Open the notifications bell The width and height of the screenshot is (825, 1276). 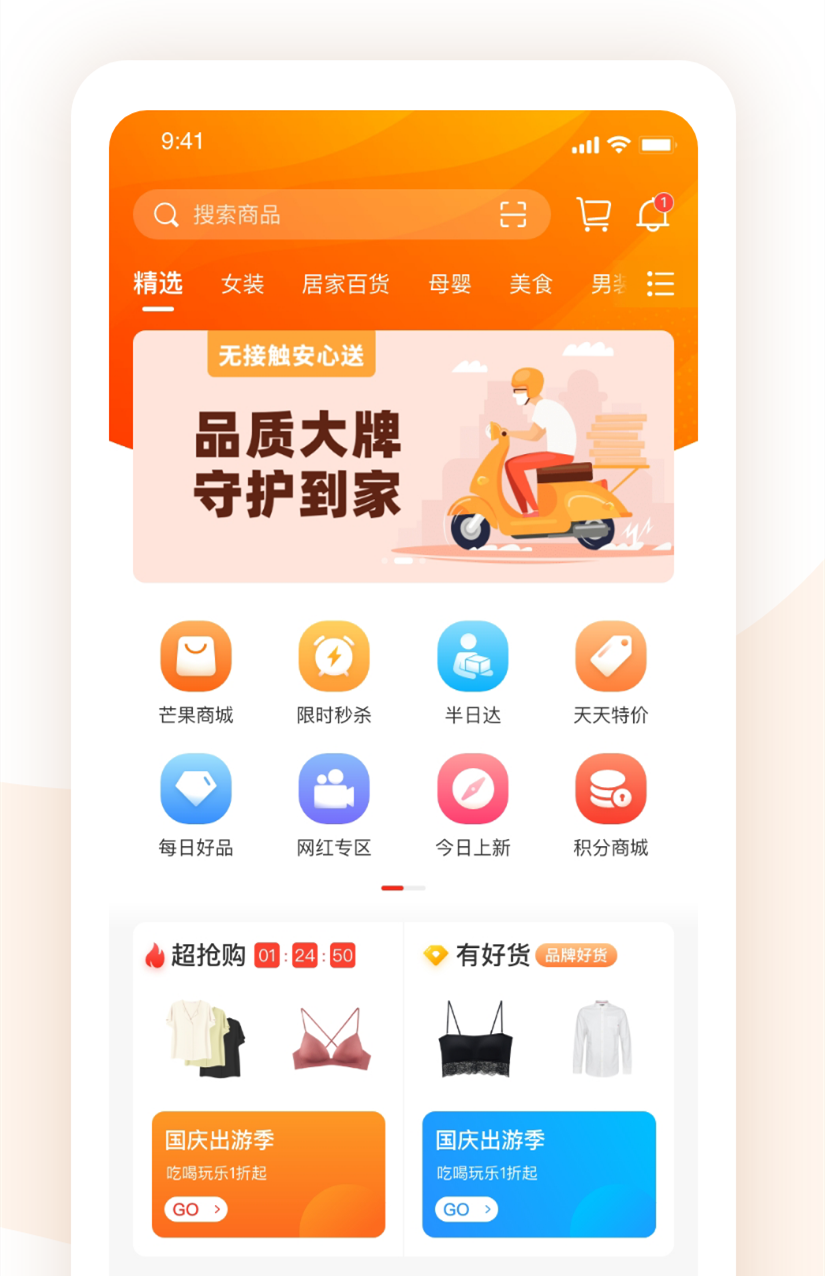(653, 214)
